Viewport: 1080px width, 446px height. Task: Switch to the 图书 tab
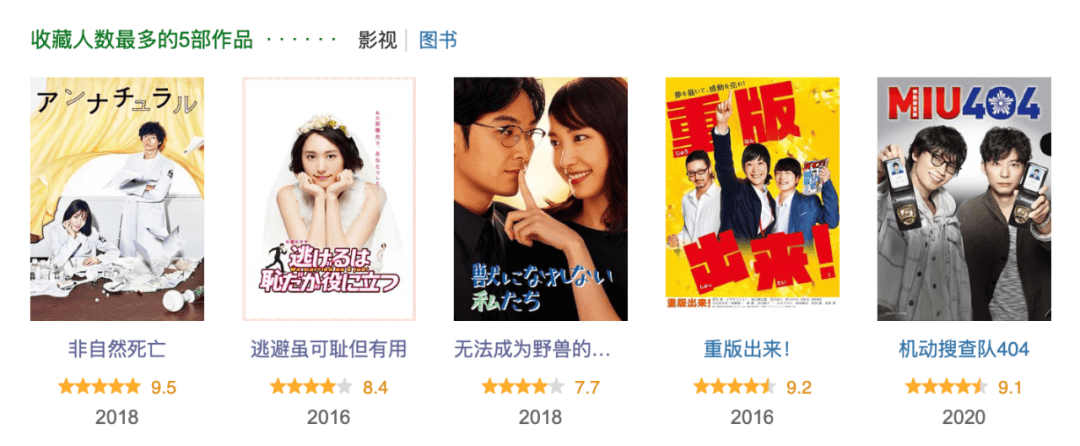click(x=438, y=40)
